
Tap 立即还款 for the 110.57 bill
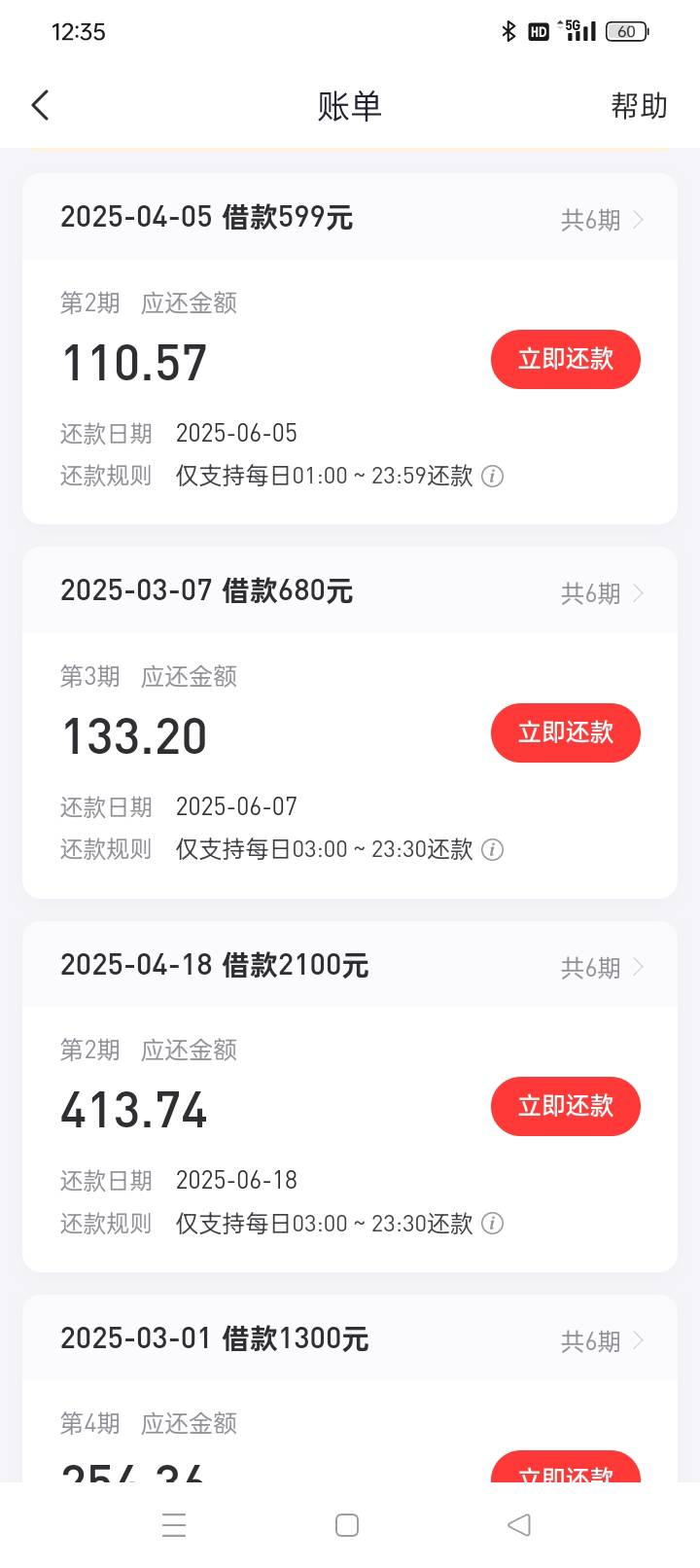[x=565, y=359]
